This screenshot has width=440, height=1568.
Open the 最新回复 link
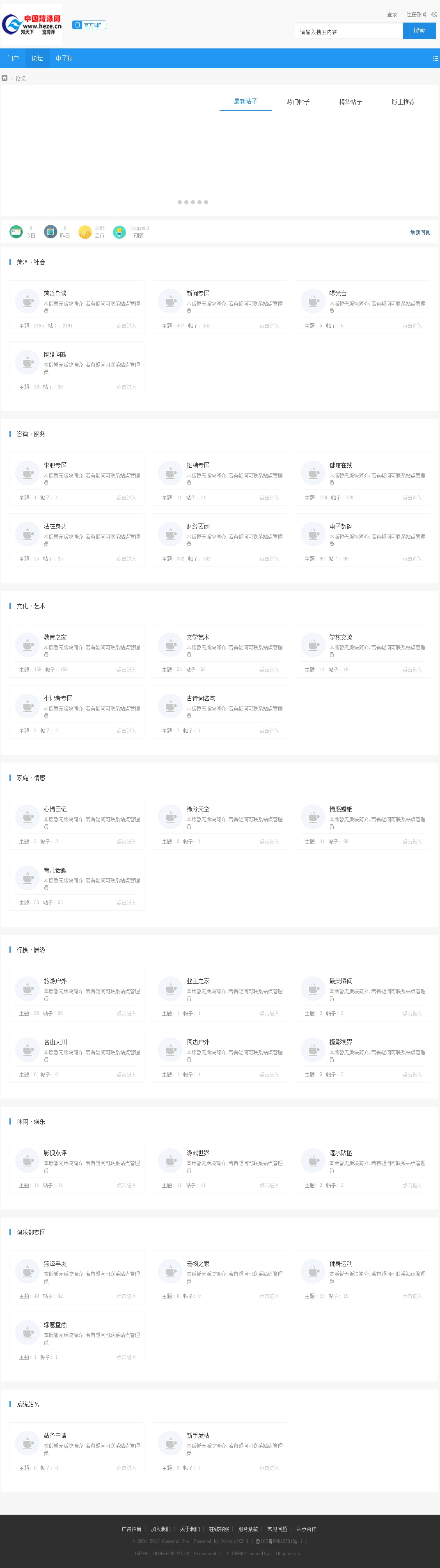[x=420, y=233]
